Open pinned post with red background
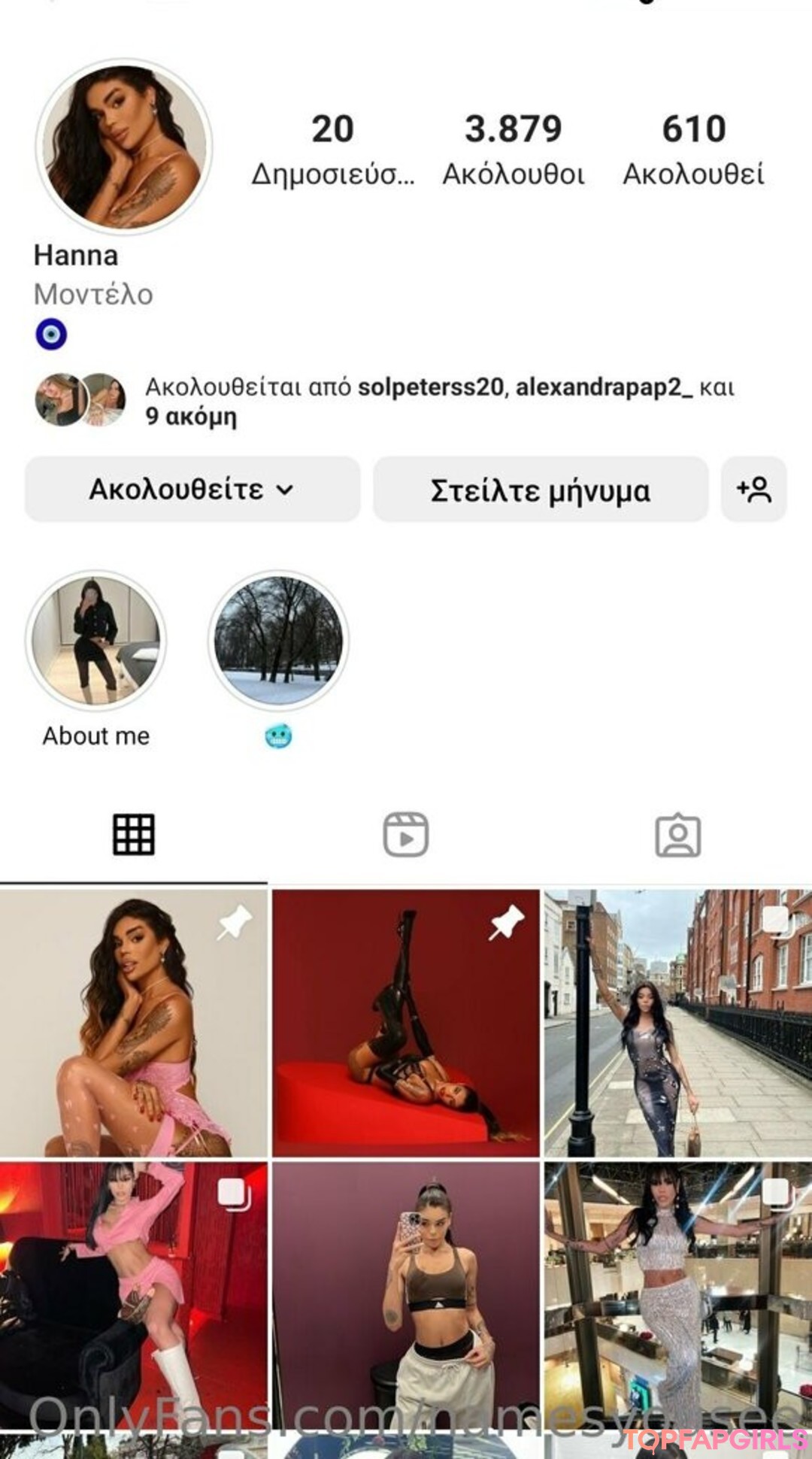Screen dimensions: 812x1459 pos(406,1023)
